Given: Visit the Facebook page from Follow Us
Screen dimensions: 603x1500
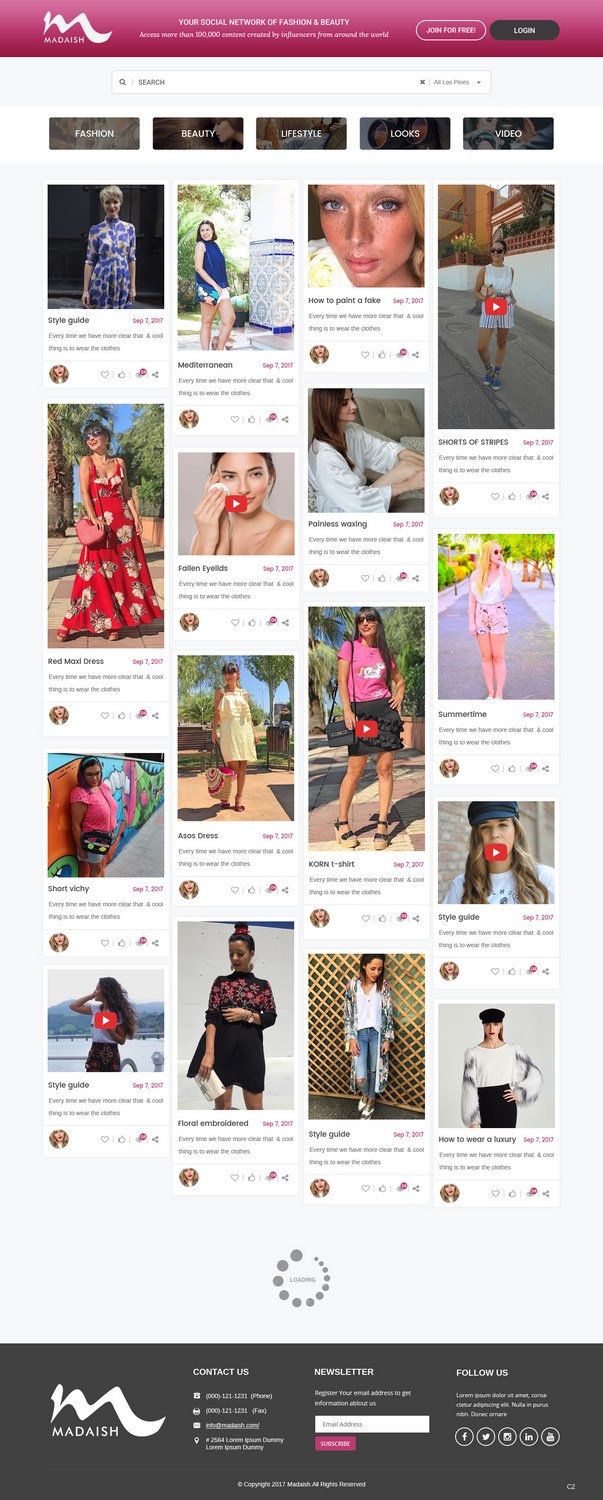Looking at the screenshot, I should [464, 1437].
